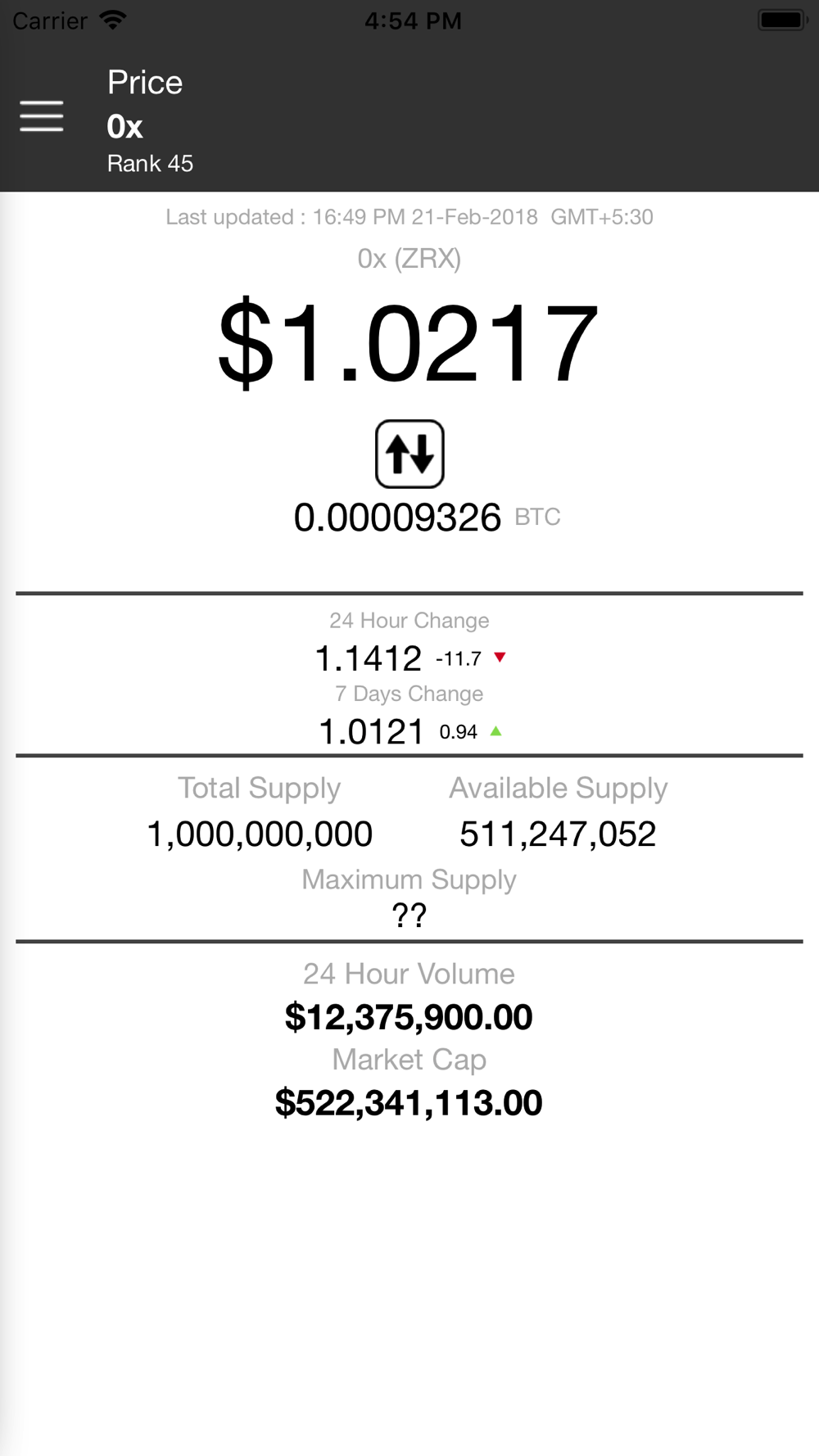This screenshot has height=1456, width=819.
Task: Open the hamburger drawer menu
Action: click(42, 116)
